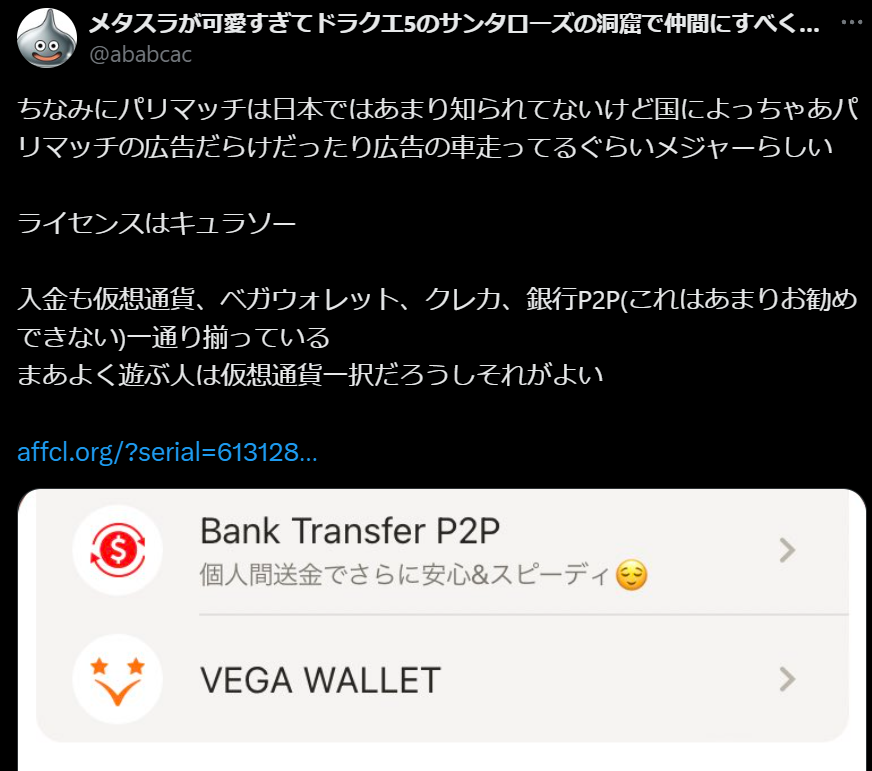Open the slime avatar's profile

[46, 38]
